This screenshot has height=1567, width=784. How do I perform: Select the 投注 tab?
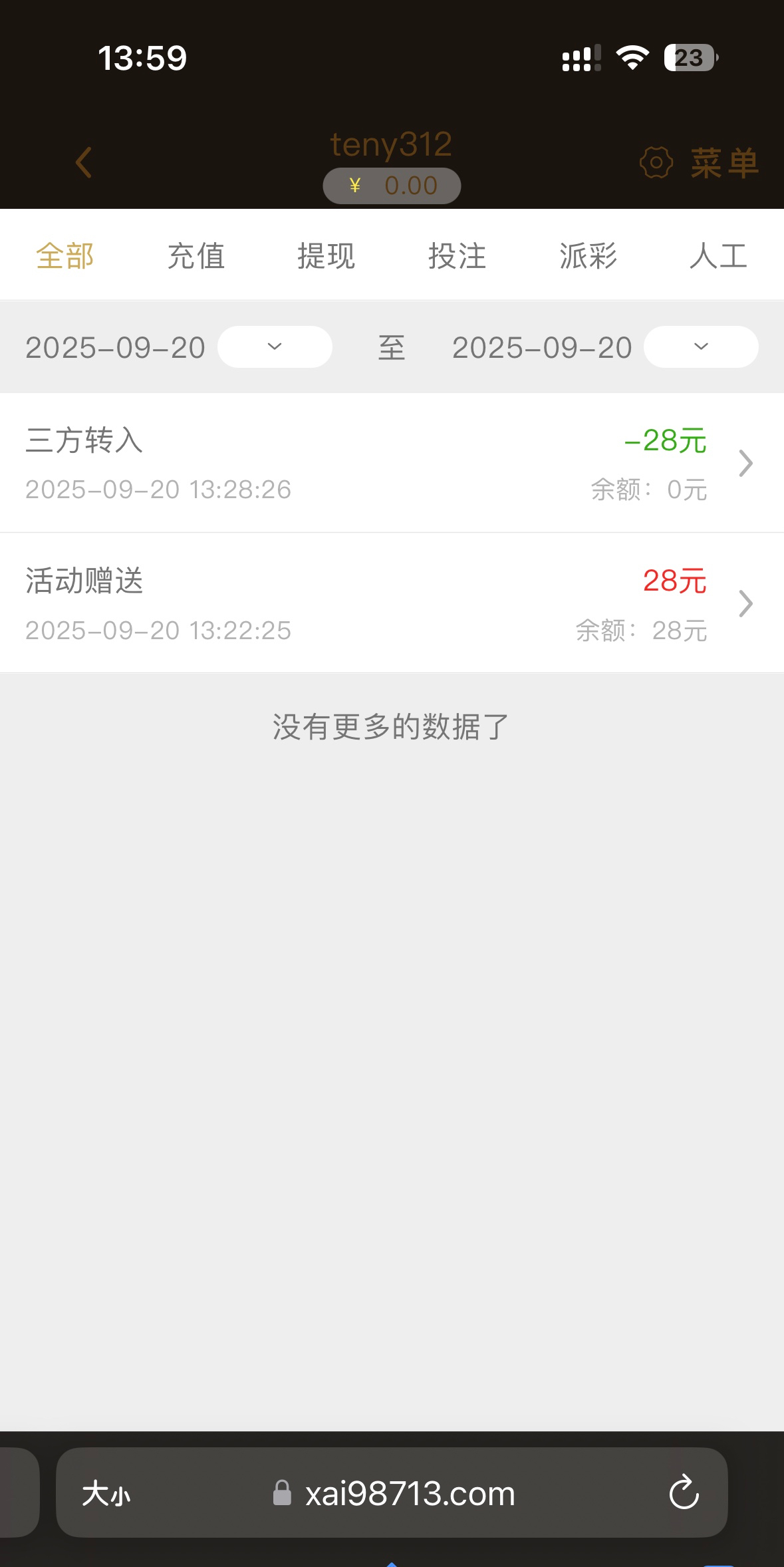pyautogui.click(x=457, y=256)
